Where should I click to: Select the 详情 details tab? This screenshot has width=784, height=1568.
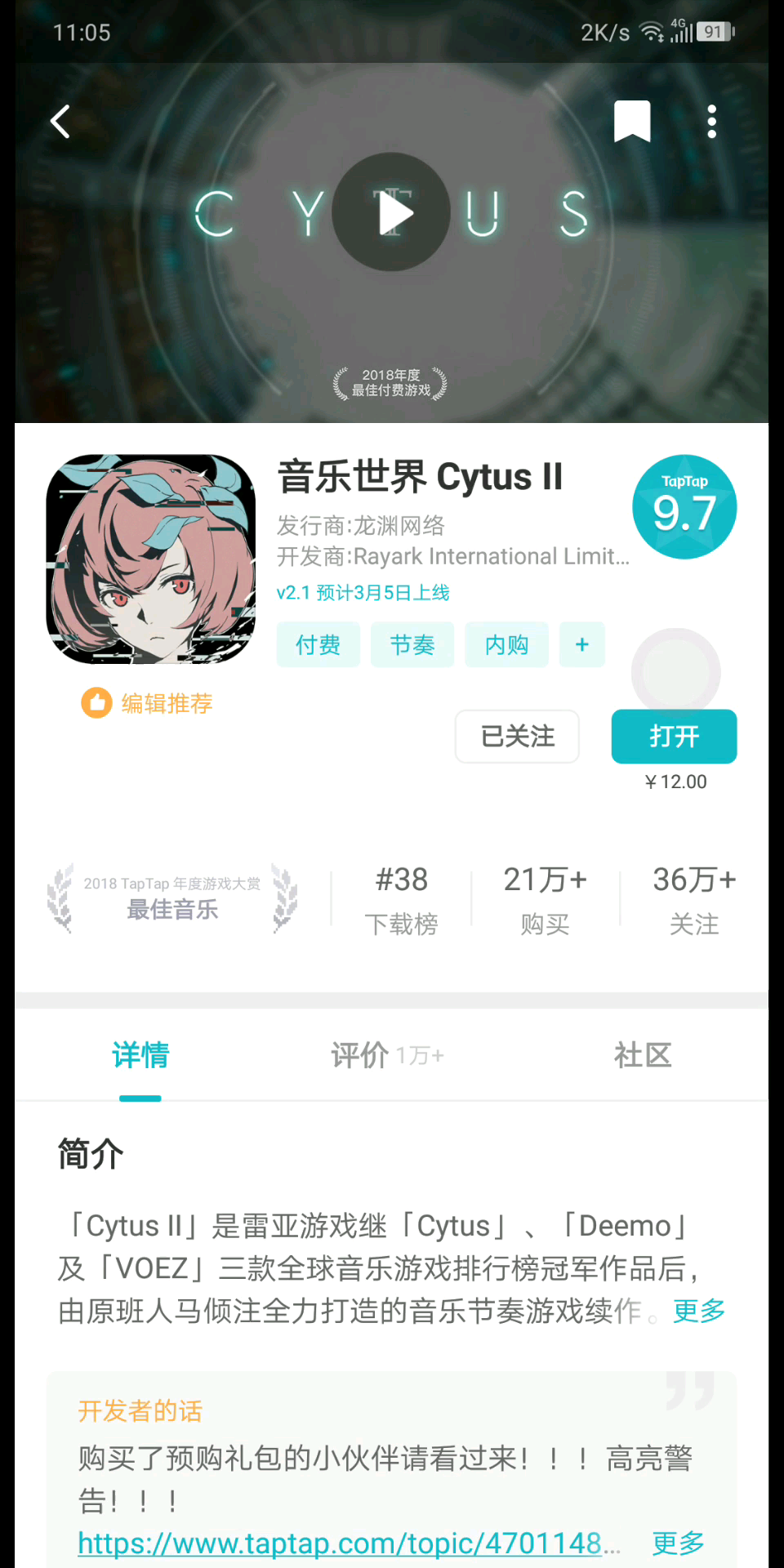coord(140,1055)
